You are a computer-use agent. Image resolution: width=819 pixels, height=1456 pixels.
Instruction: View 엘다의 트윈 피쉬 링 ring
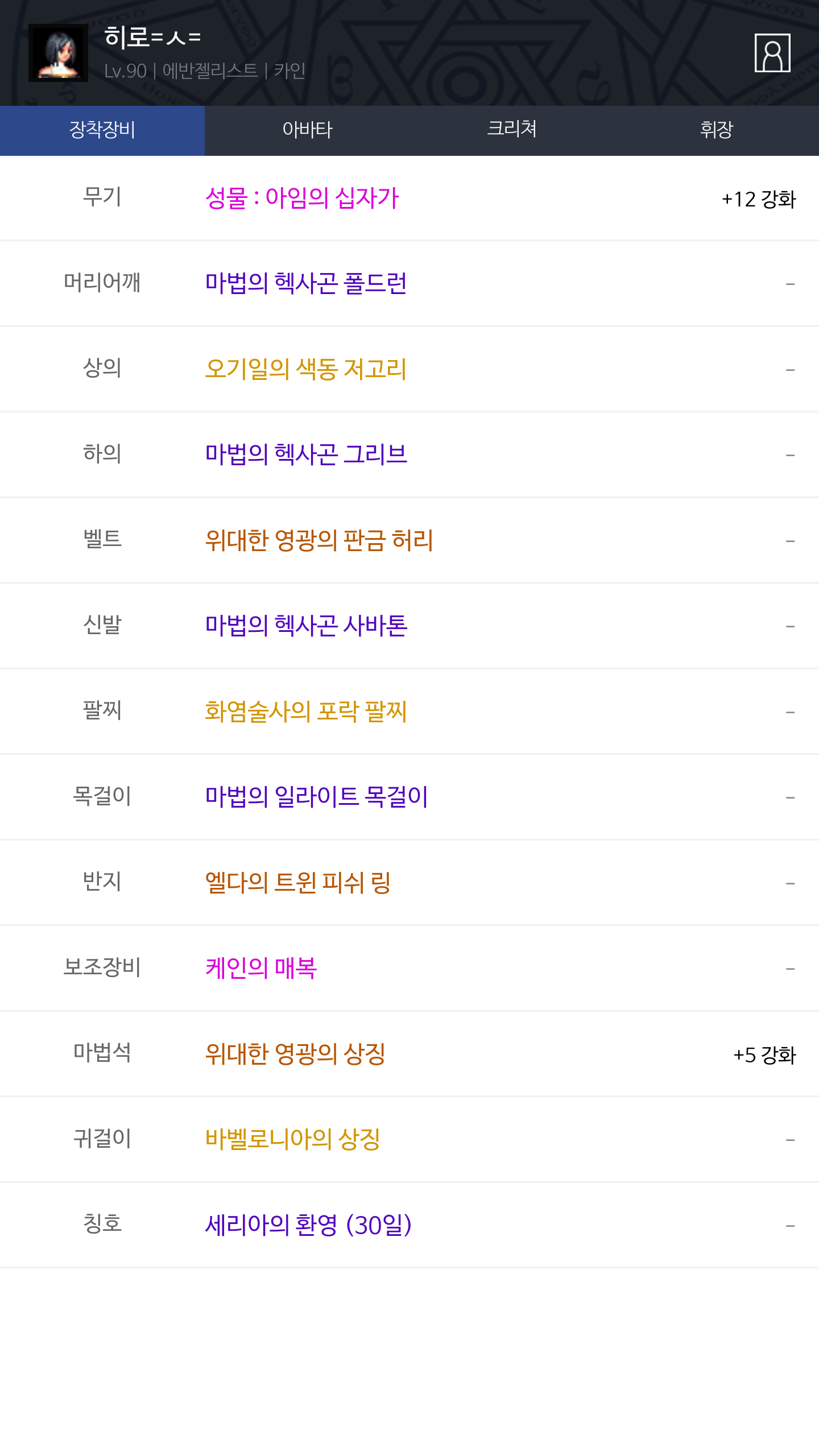tap(297, 882)
